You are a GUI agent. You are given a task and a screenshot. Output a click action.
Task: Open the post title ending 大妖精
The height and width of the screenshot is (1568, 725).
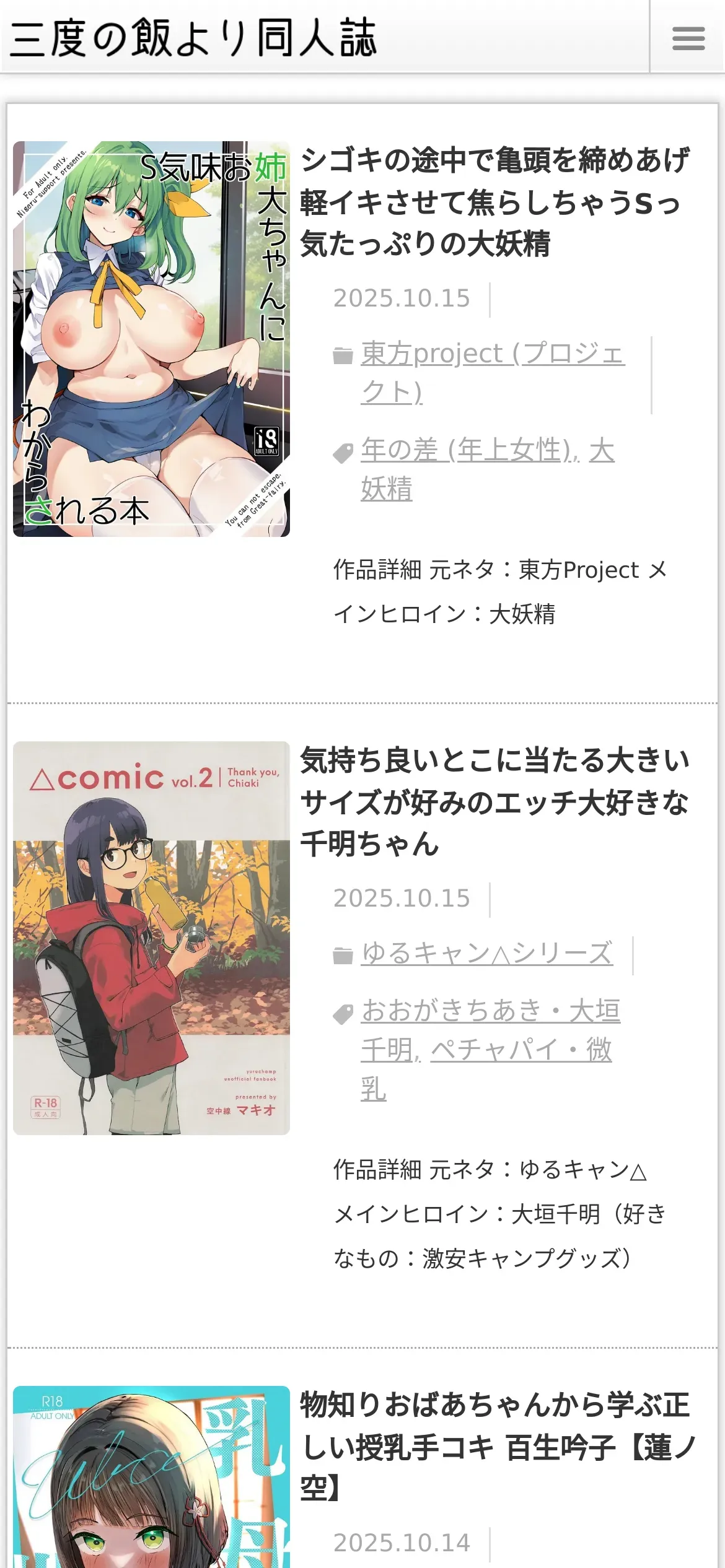[494, 202]
